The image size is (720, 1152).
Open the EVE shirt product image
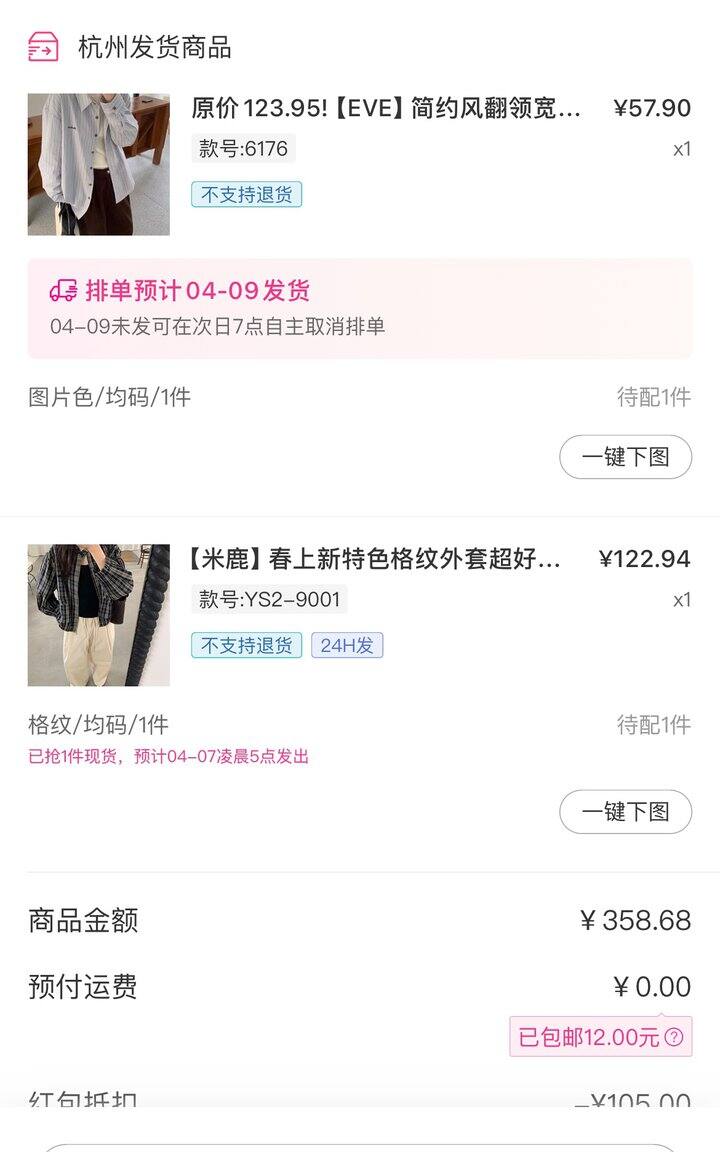(98, 165)
